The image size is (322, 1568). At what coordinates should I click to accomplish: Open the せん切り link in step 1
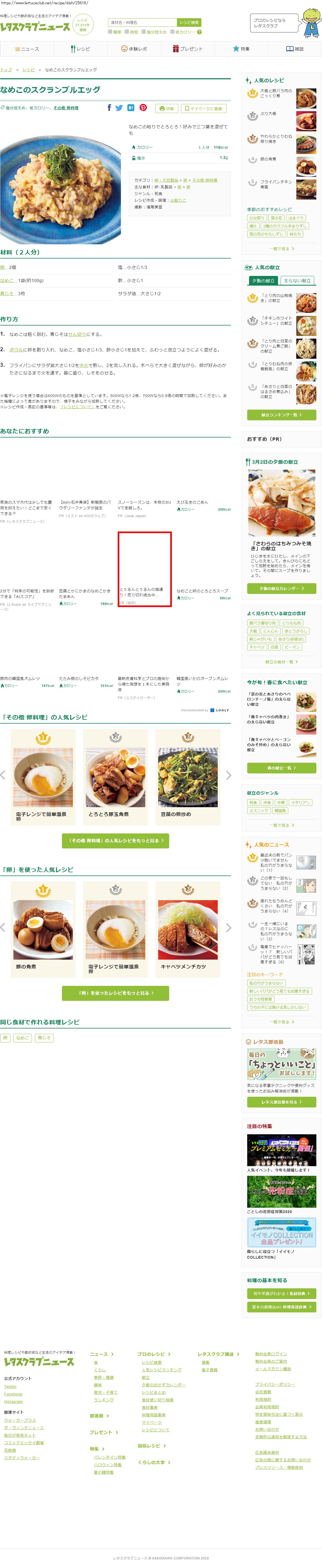[77, 334]
